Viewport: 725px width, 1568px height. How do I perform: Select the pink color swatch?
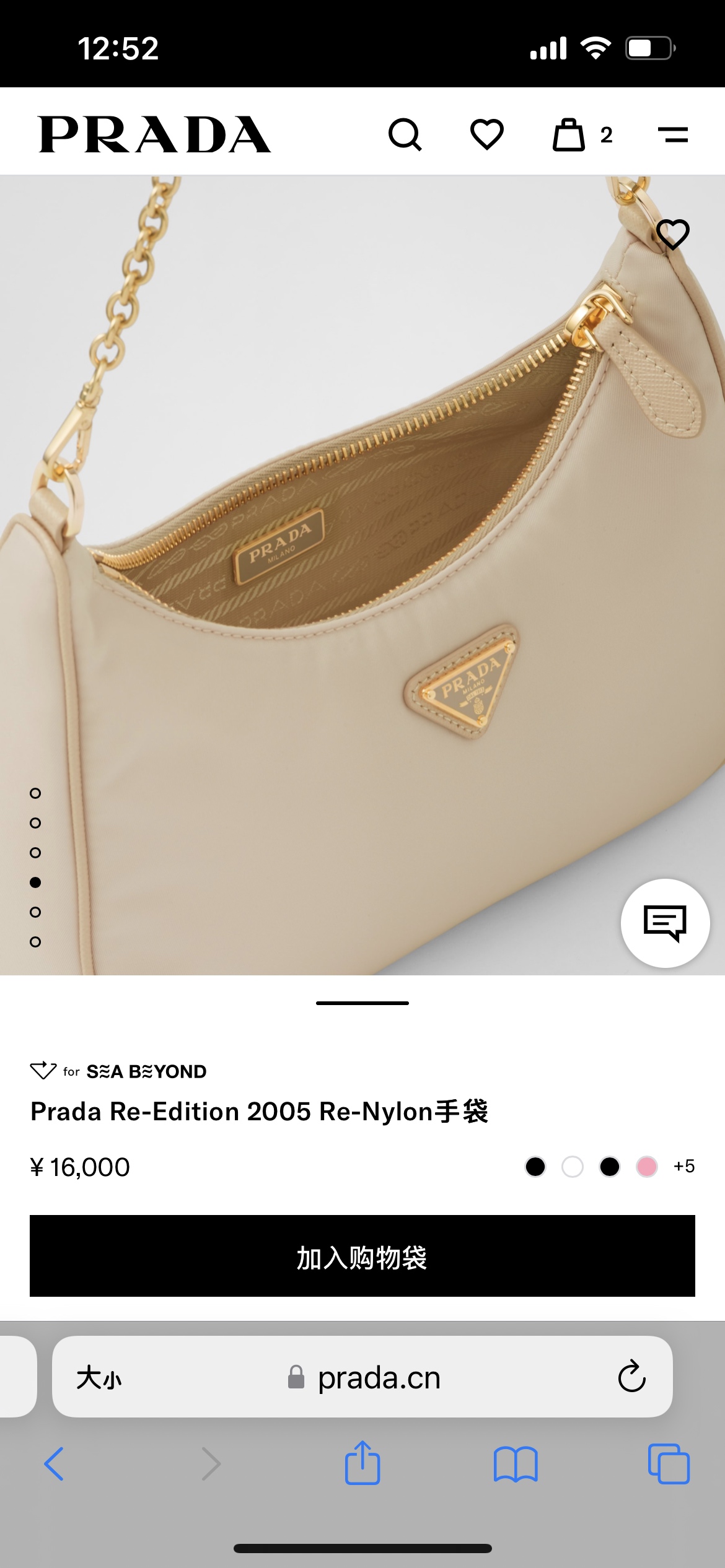click(x=647, y=1167)
